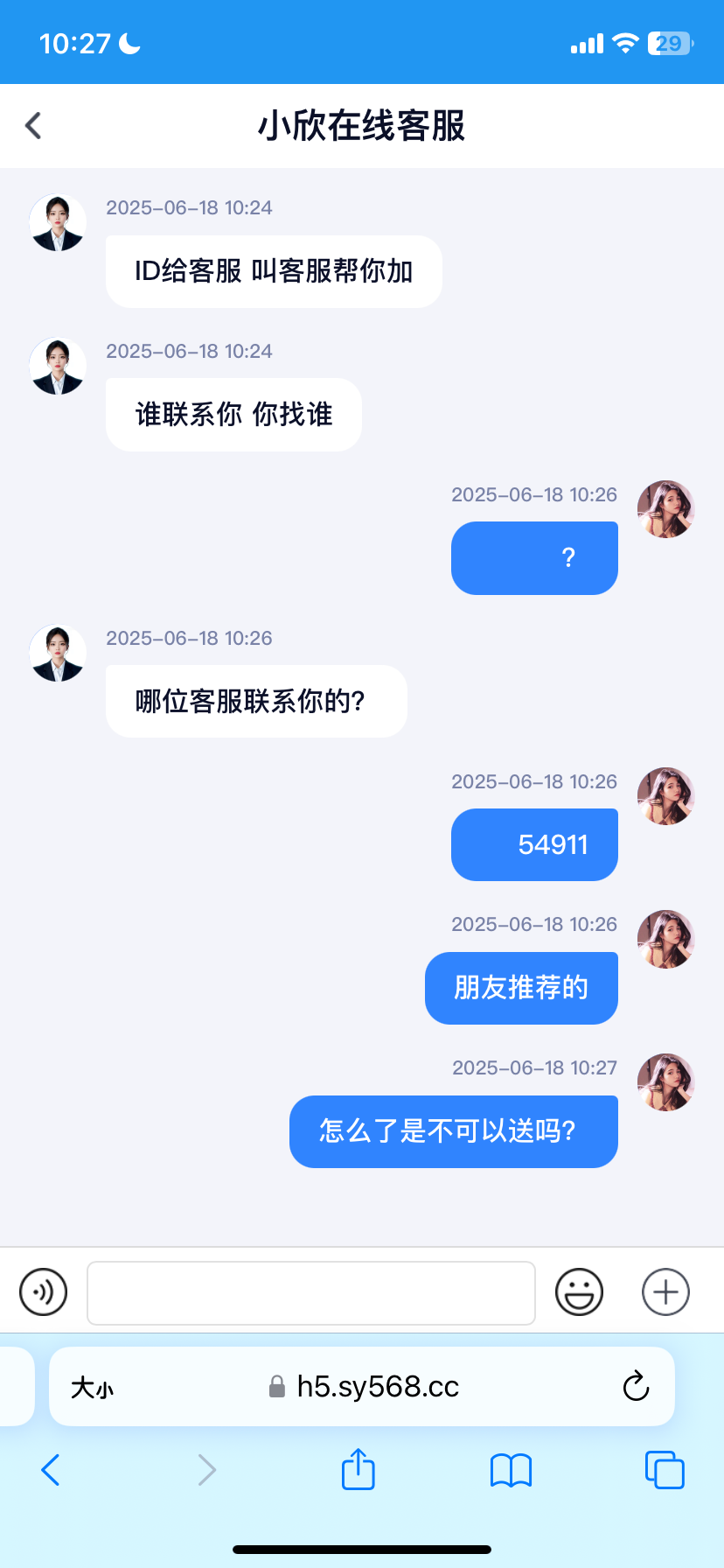Focus the chat message input field
Screen dimensions: 724x1568
[x=310, y=1292]
